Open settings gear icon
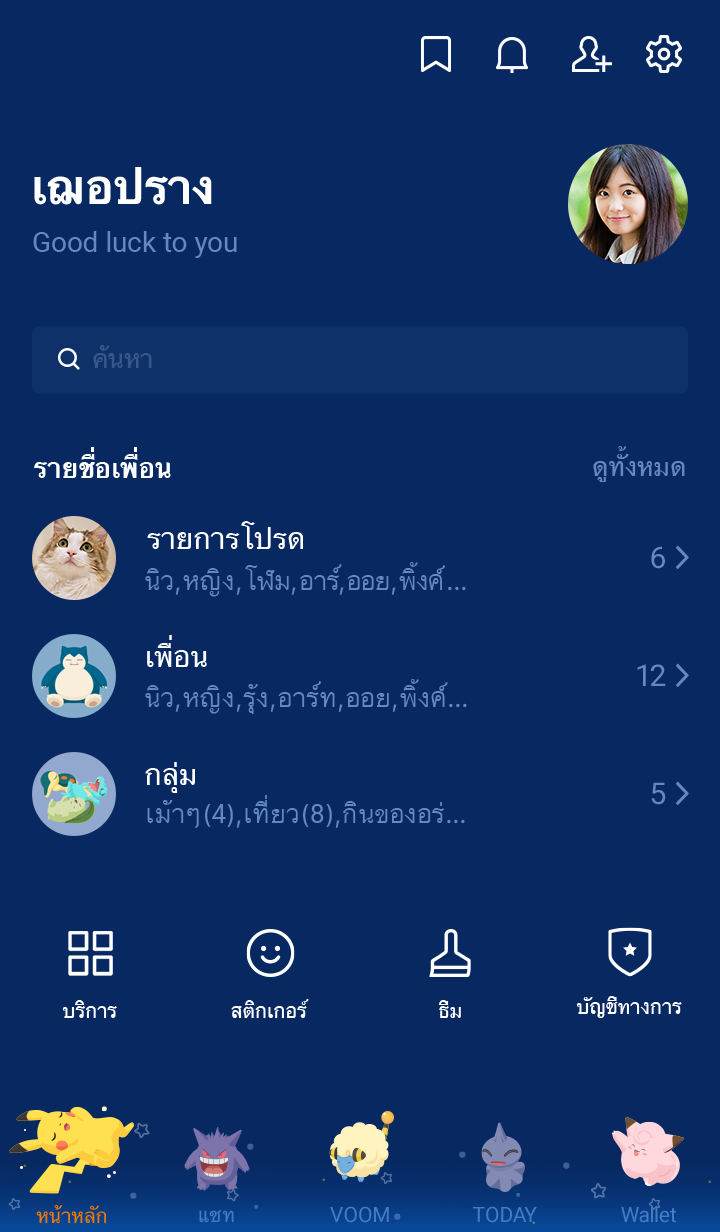The image size is (720, 1232). click(x=664, y=54)
